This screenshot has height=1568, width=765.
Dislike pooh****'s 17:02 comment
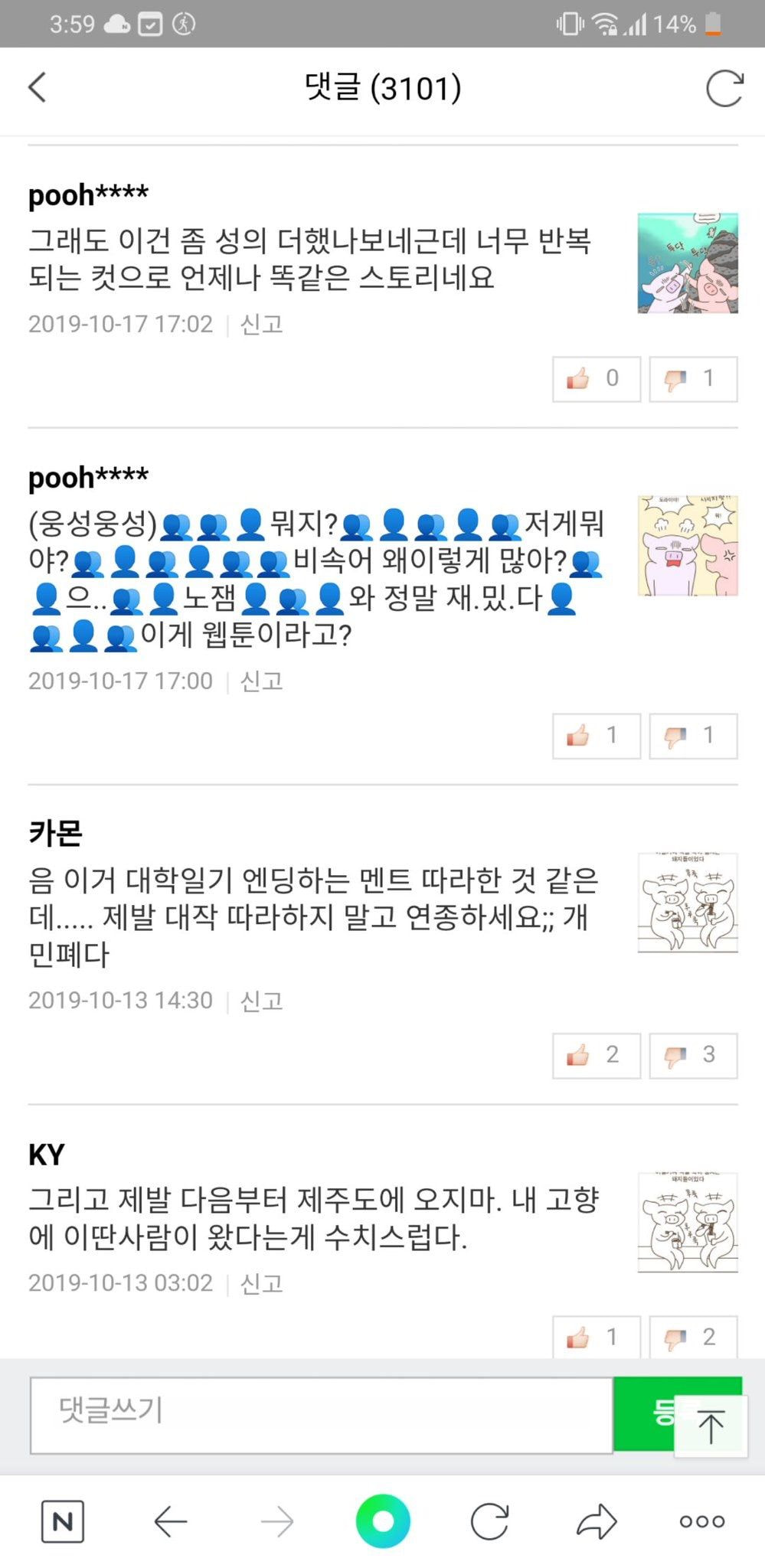pyautogui.click(x=693, y=378)
